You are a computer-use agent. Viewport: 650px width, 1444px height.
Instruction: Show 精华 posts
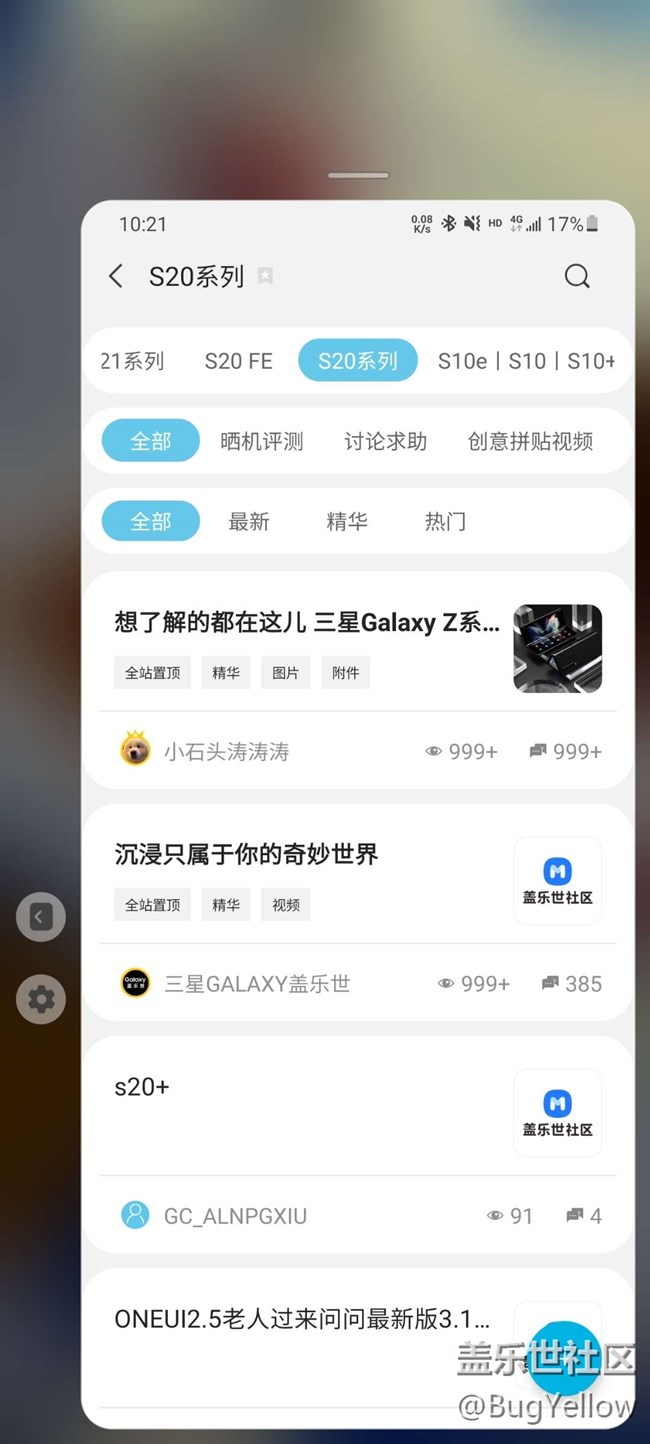pos(347,521)
